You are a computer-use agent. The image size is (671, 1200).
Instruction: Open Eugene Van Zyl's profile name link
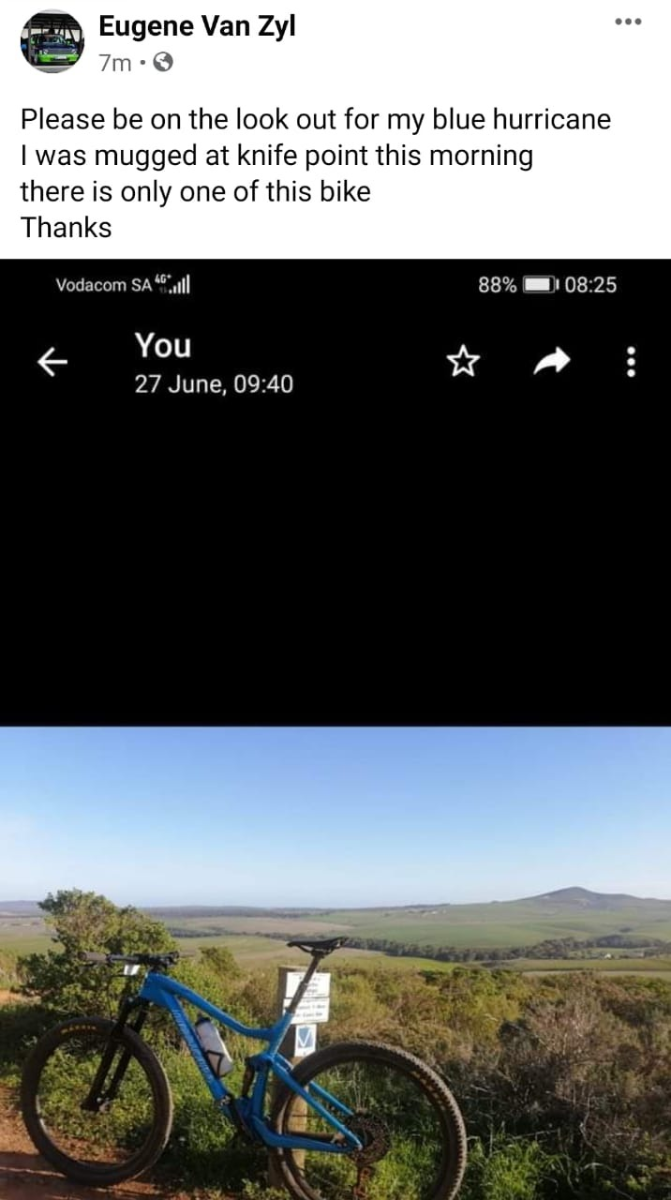coord(198,27)
